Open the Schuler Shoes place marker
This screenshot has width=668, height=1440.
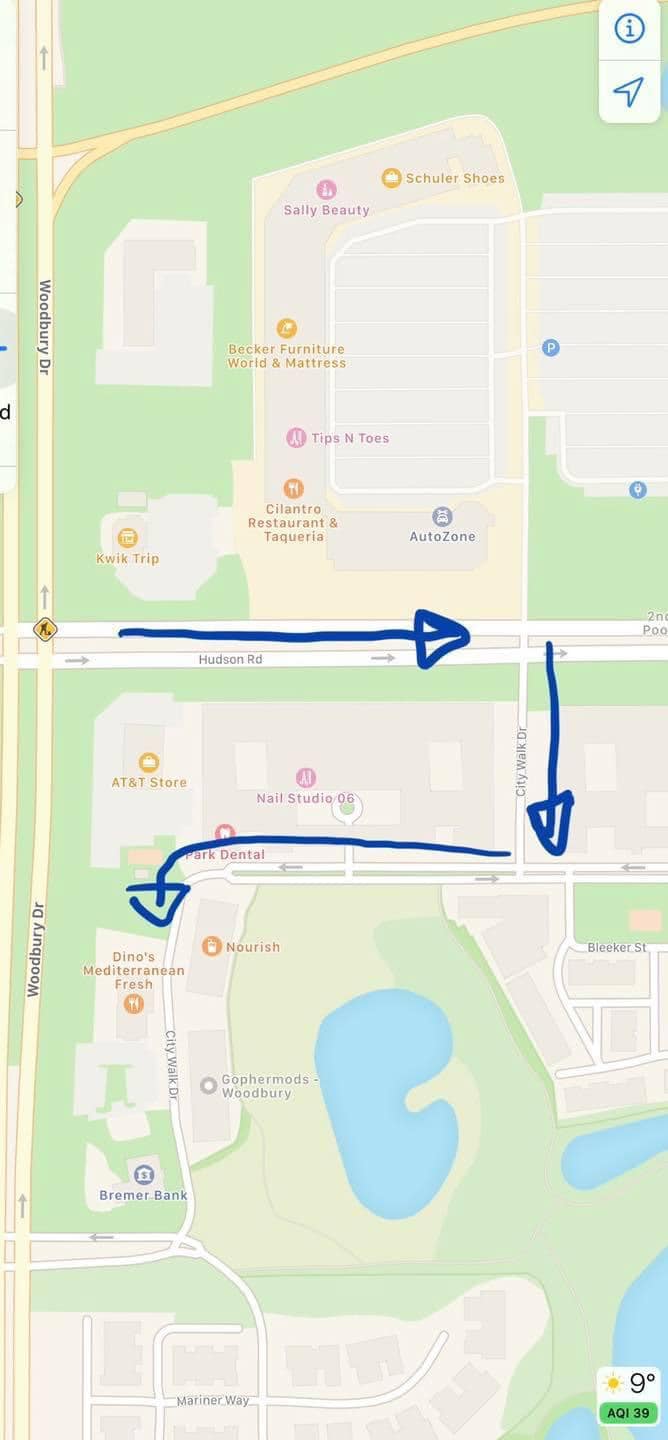coord(392,177)
